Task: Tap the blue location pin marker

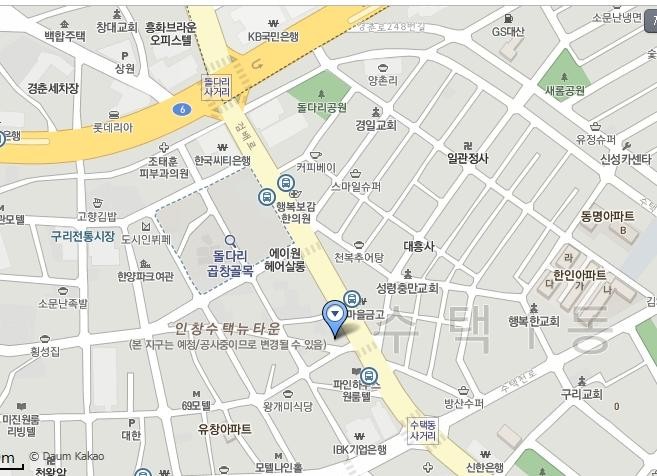Action: coord(335,318)
